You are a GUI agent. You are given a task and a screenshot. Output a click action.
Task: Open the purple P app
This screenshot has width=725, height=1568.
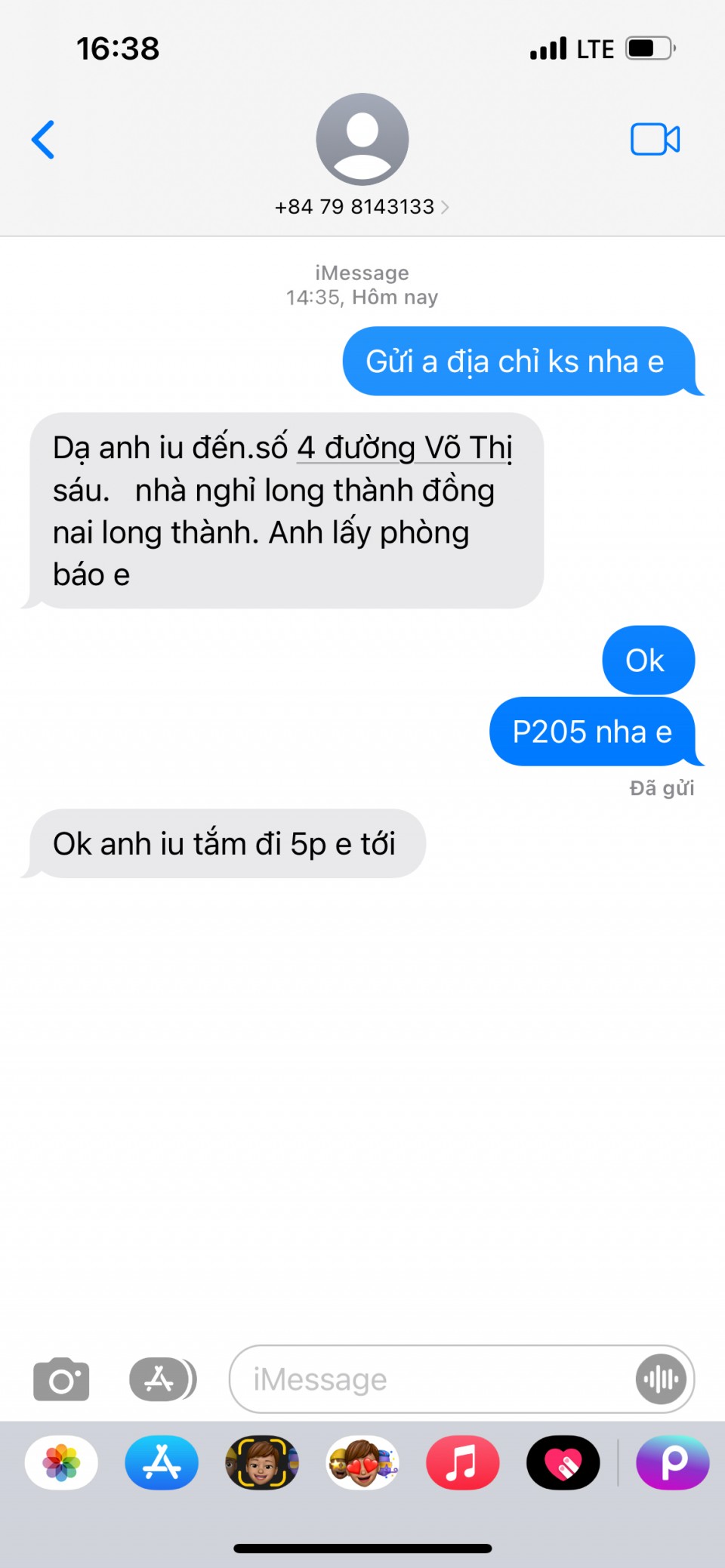coord(673,1462)
